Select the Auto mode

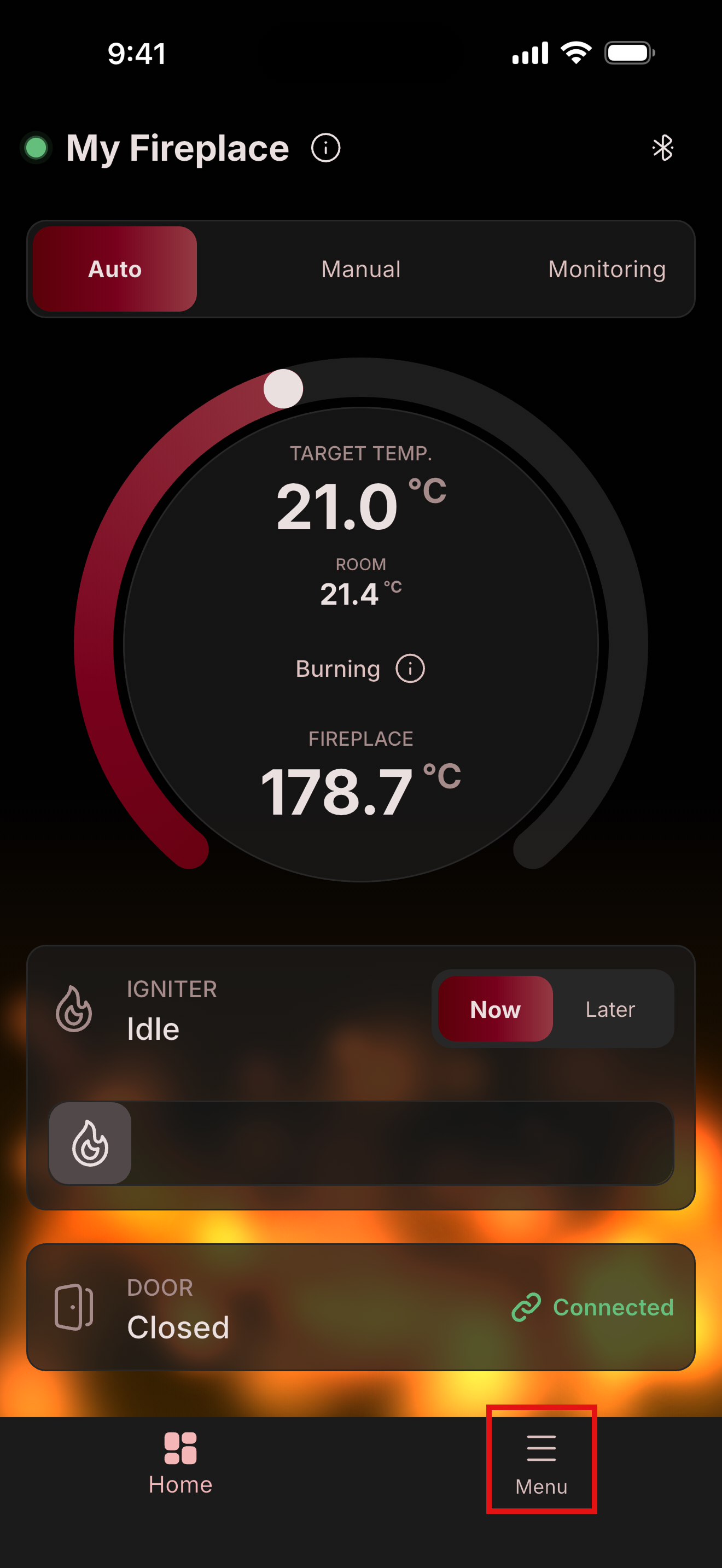[115, 269]
